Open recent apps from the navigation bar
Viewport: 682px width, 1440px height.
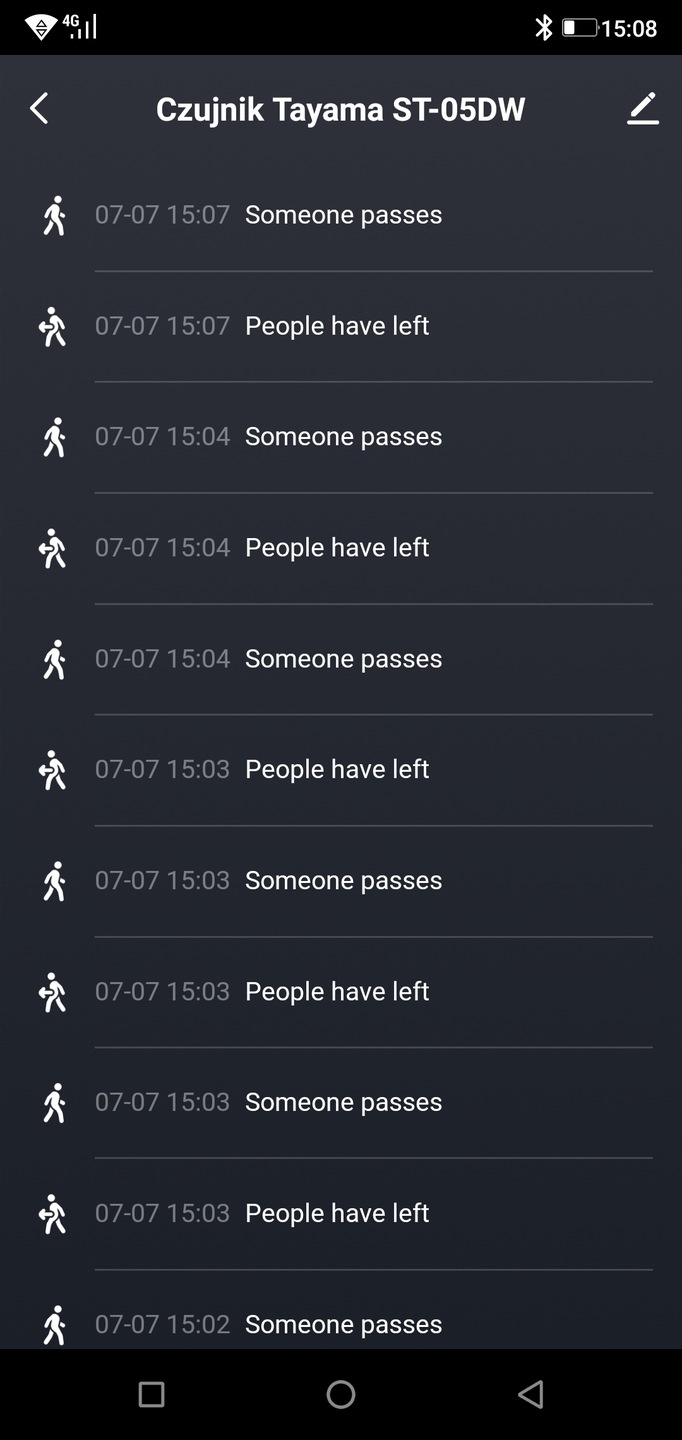pyautogui.click(x=151, y=1394)
